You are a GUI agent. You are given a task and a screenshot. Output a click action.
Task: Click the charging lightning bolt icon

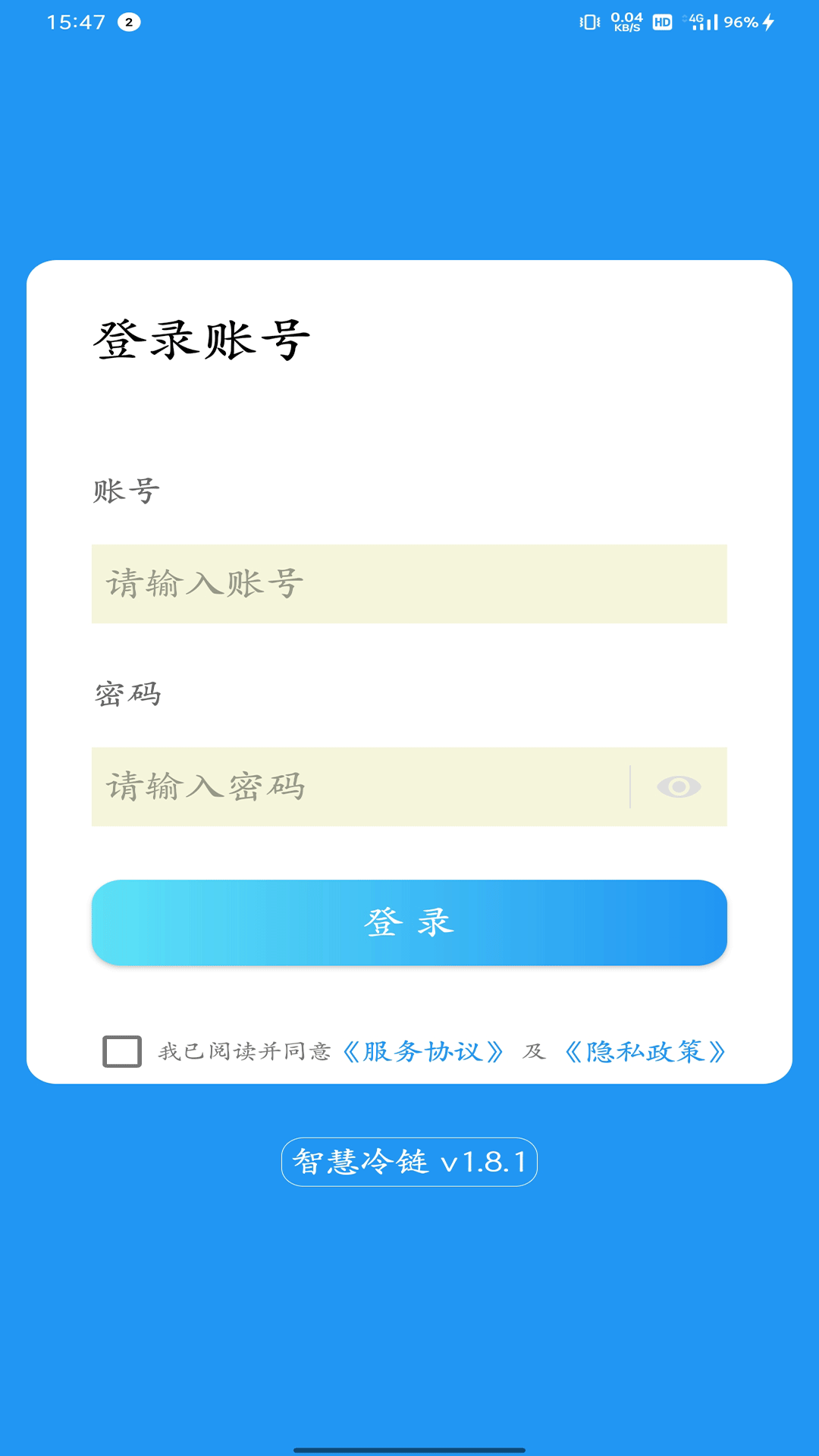click(x=767, y=22)
